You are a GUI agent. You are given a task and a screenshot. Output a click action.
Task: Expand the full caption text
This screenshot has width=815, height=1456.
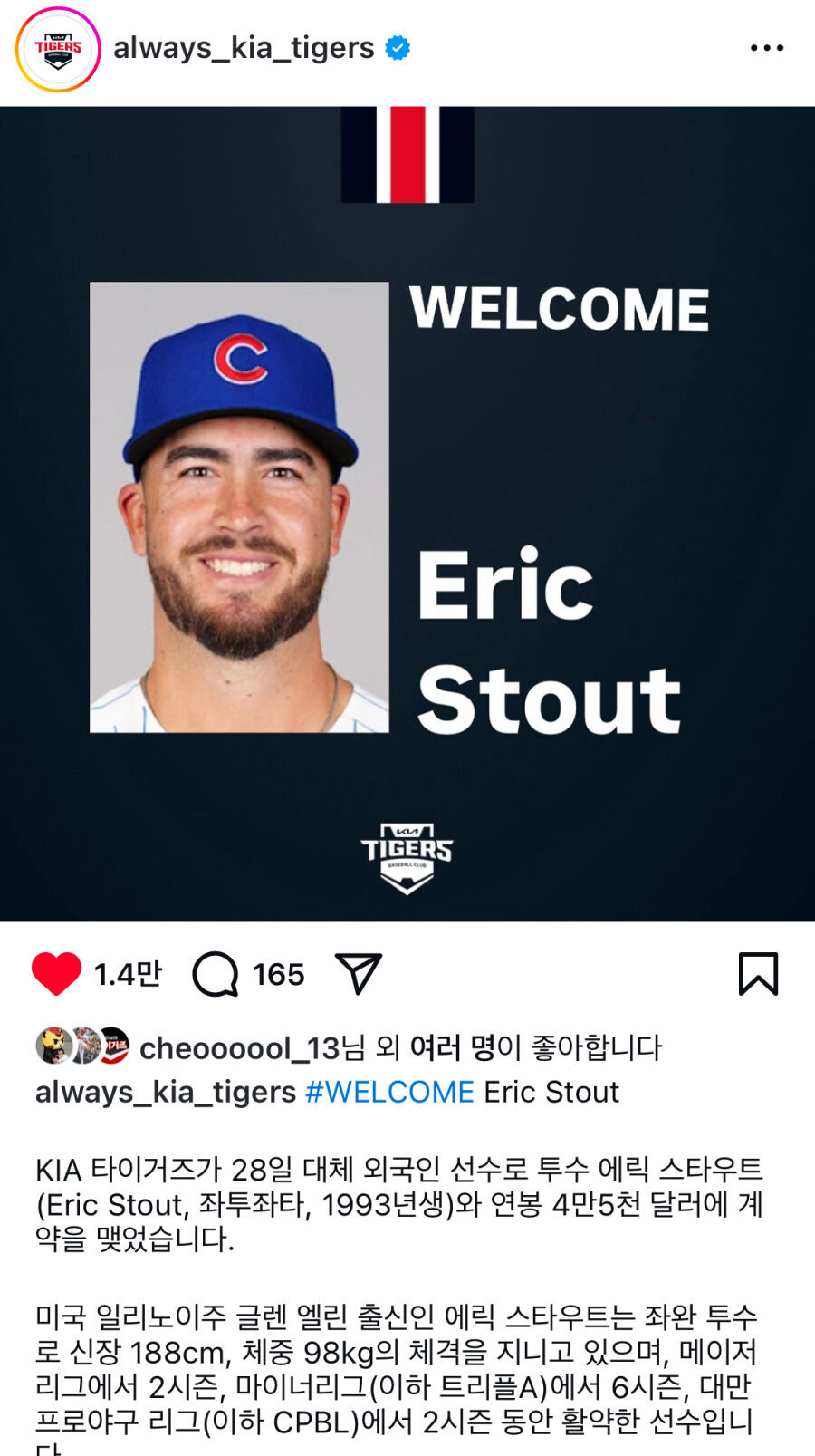click(x=407, y=1314)
